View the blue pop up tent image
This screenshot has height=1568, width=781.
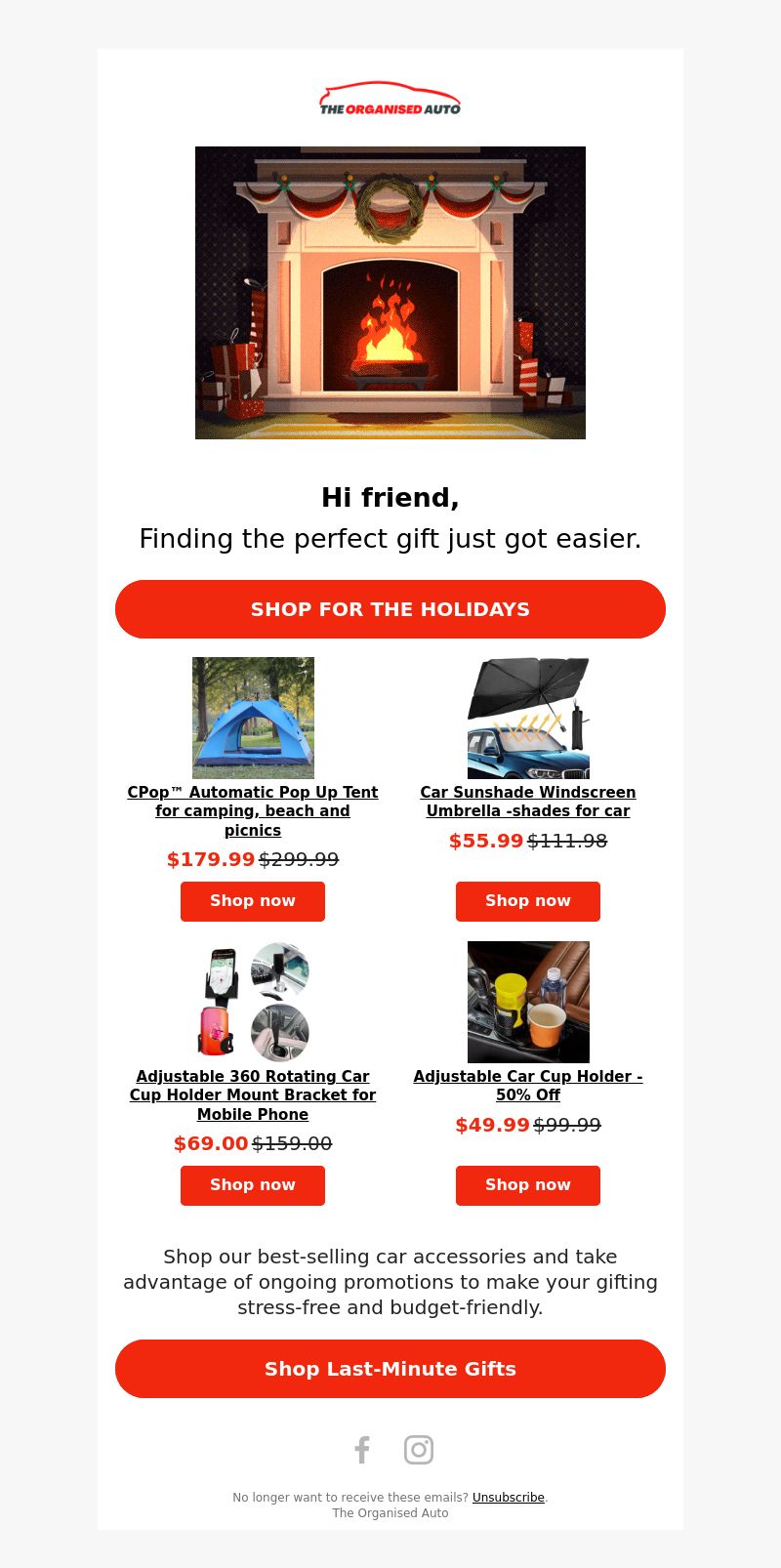(x=253, y=718)
